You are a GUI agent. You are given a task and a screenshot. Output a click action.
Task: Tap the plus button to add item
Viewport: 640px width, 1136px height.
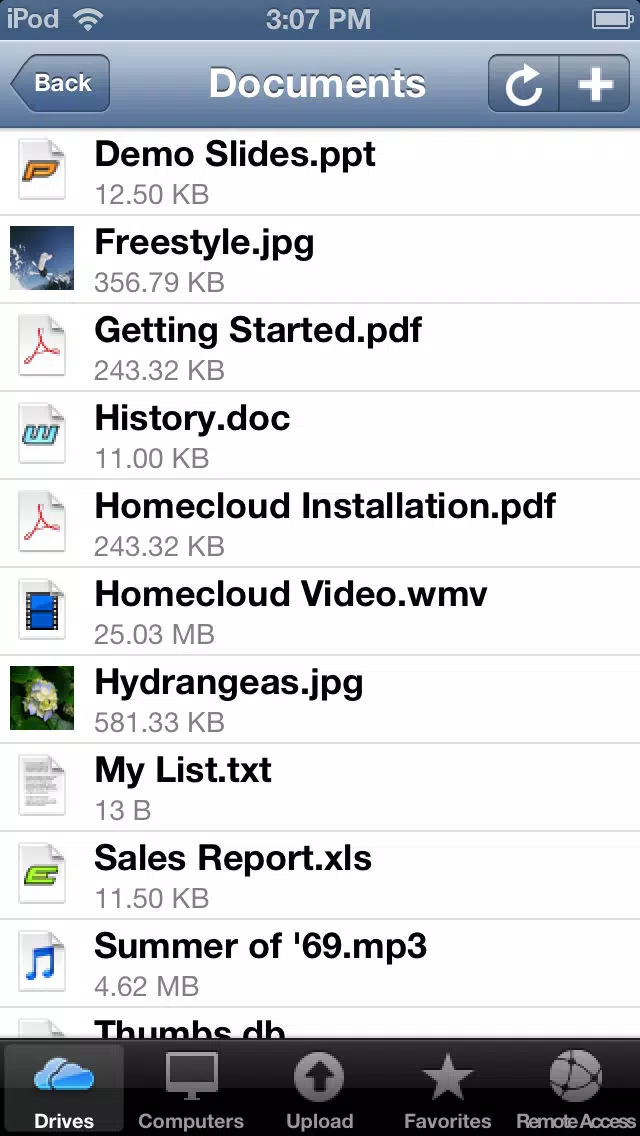pyautogui.click(x=594, y=83)
